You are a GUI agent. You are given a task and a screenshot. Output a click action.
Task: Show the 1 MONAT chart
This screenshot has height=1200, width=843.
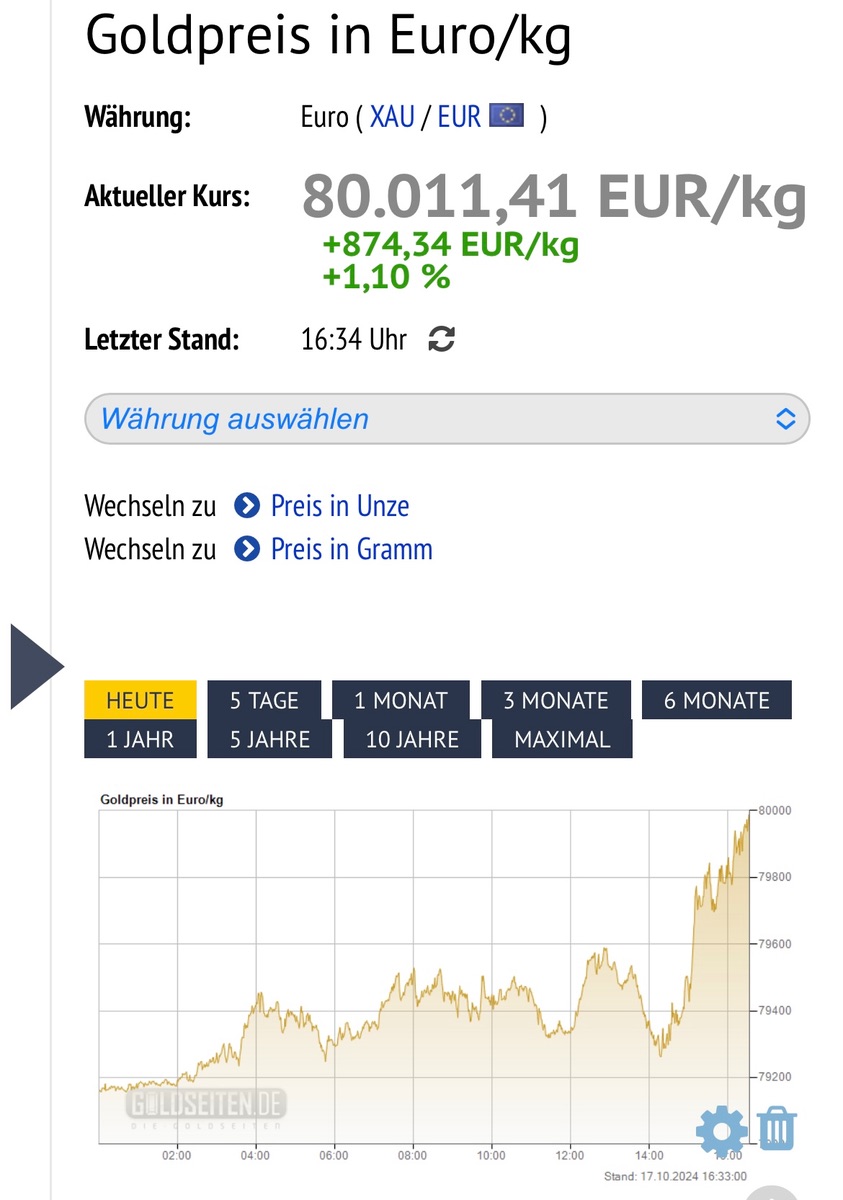pyautogui.click(x=400, y=700)
